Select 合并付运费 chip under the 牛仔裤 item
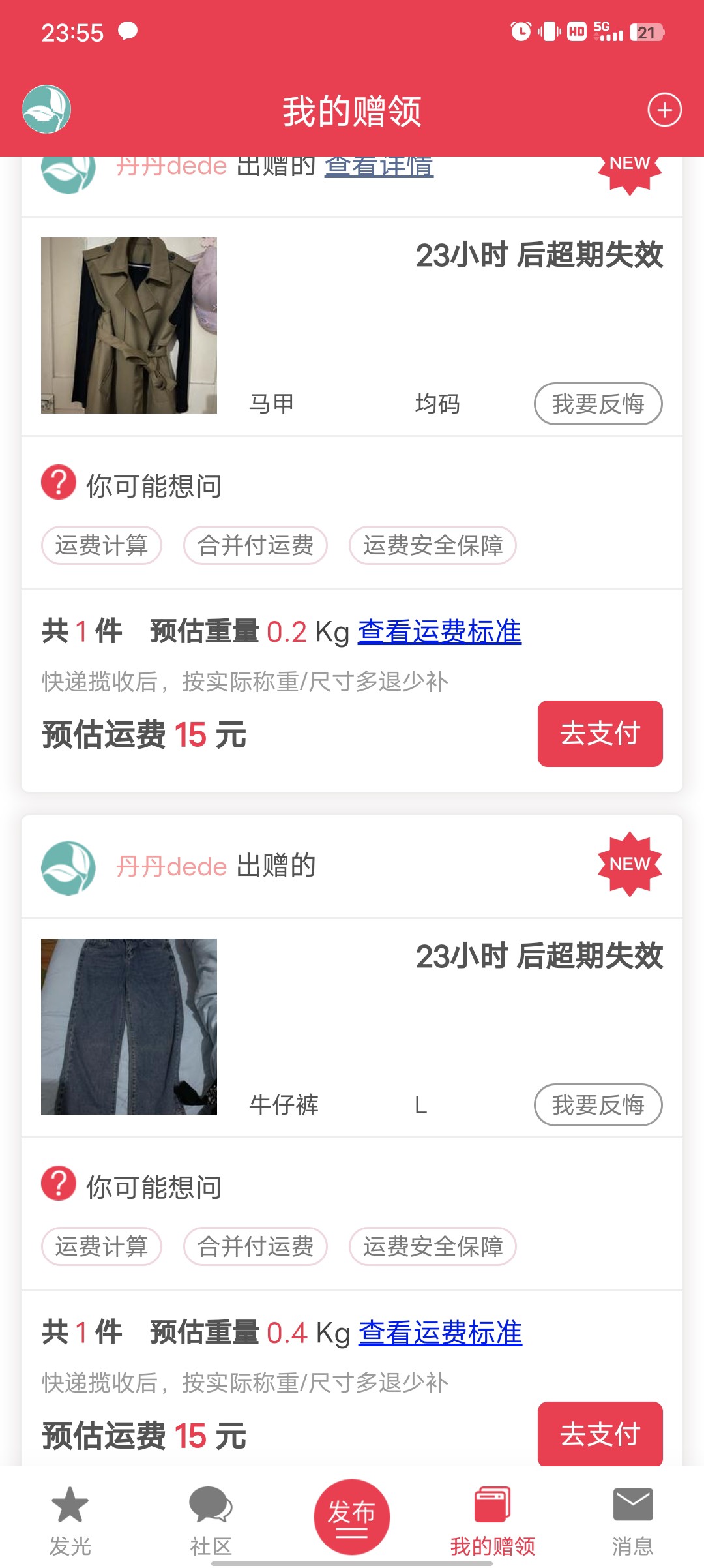 [x=256, y=1246]
